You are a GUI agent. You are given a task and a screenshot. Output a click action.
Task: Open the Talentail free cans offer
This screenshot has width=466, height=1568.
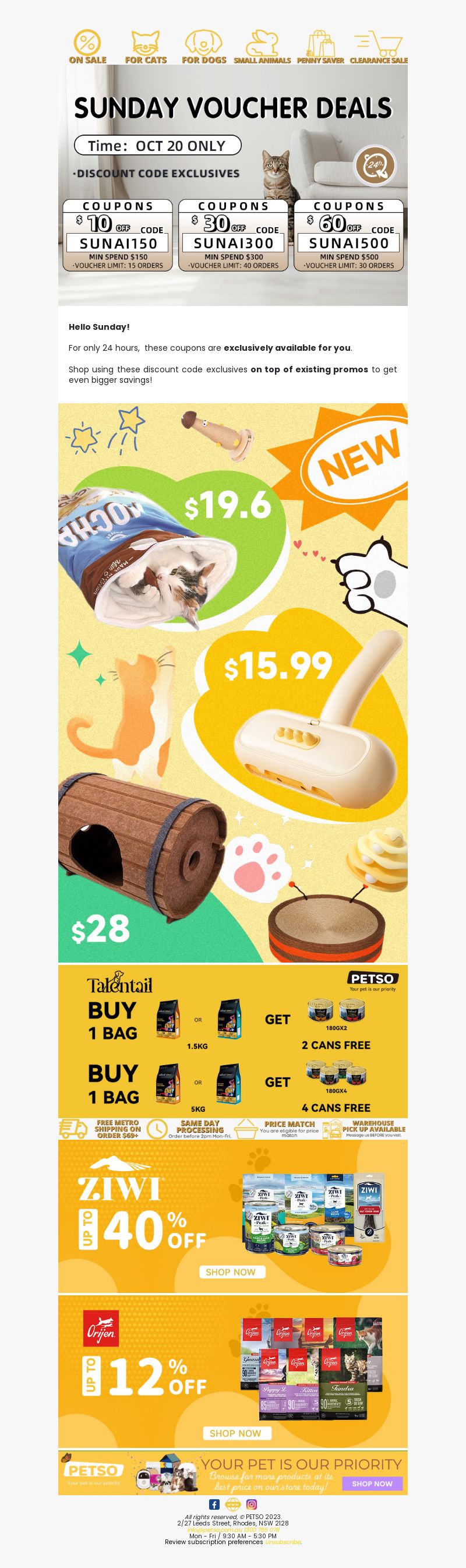[233, 1041]
